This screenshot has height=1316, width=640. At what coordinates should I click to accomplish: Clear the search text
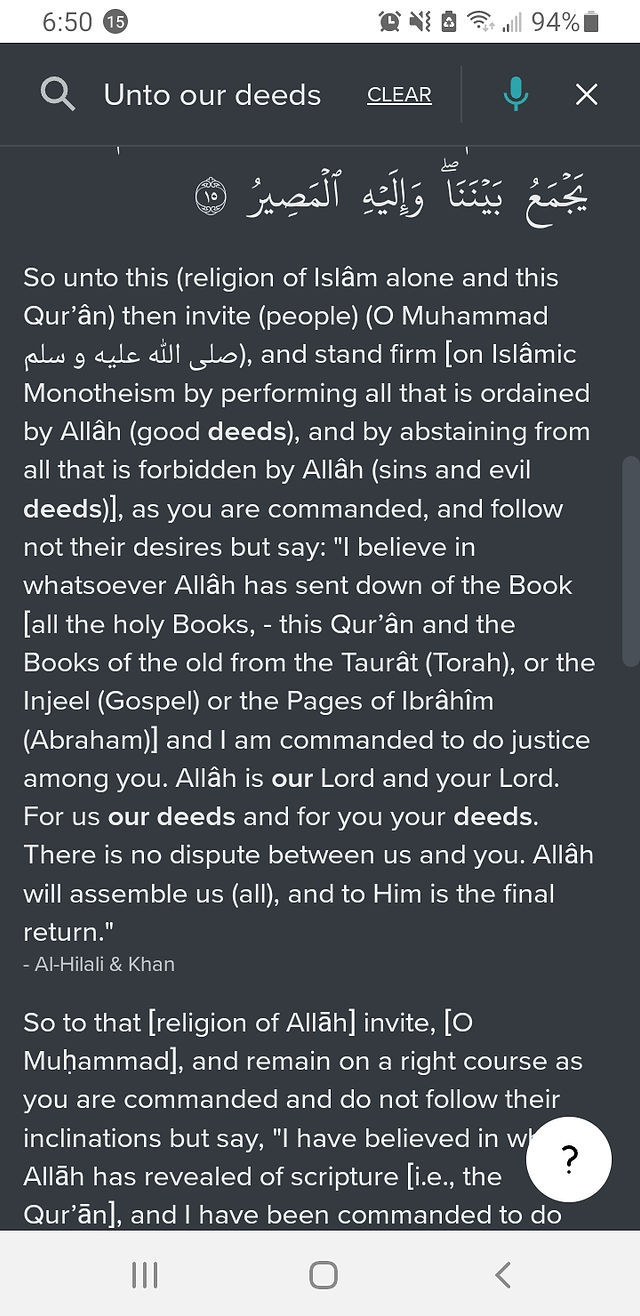coord(399,95)
